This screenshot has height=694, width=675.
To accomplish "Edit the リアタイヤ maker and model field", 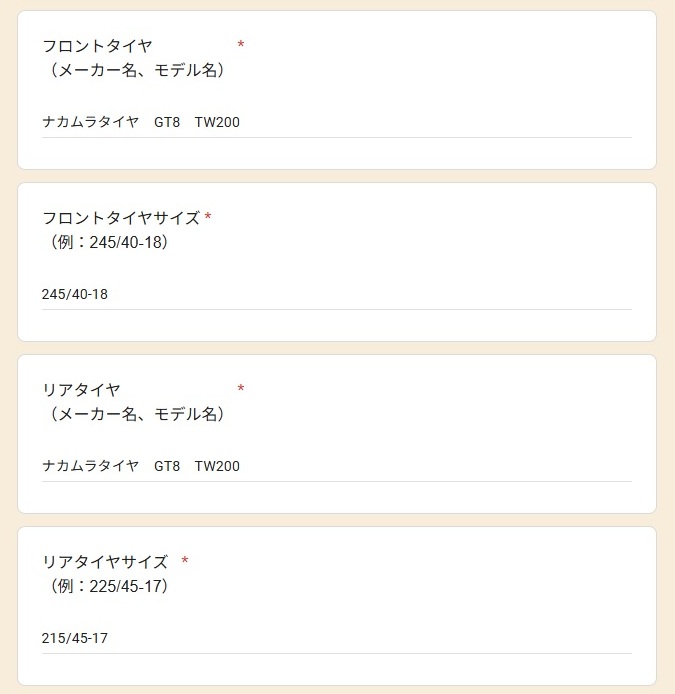I will tap(336, 467).
